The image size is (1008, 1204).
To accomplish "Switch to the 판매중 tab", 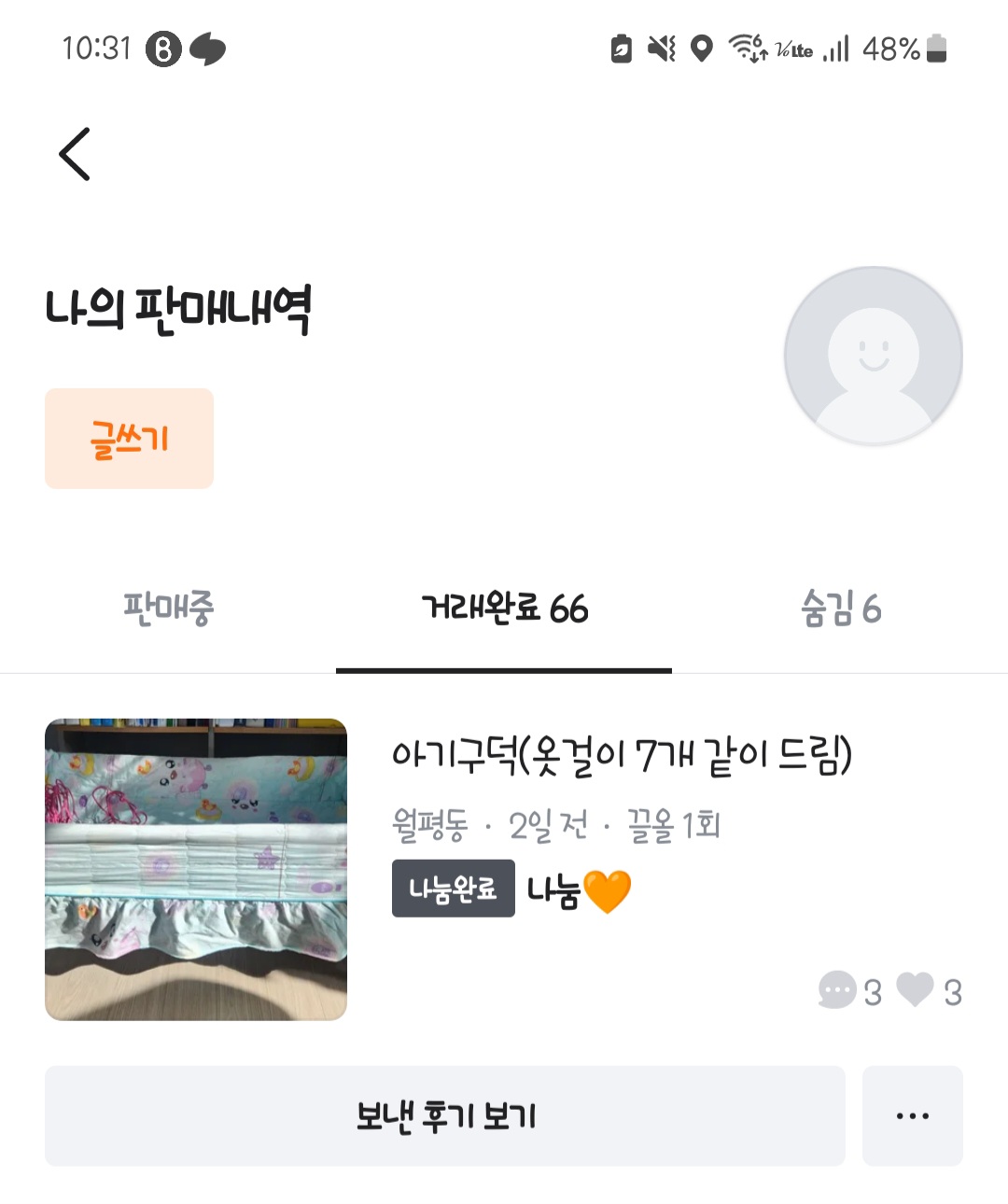I will [168, 609].
